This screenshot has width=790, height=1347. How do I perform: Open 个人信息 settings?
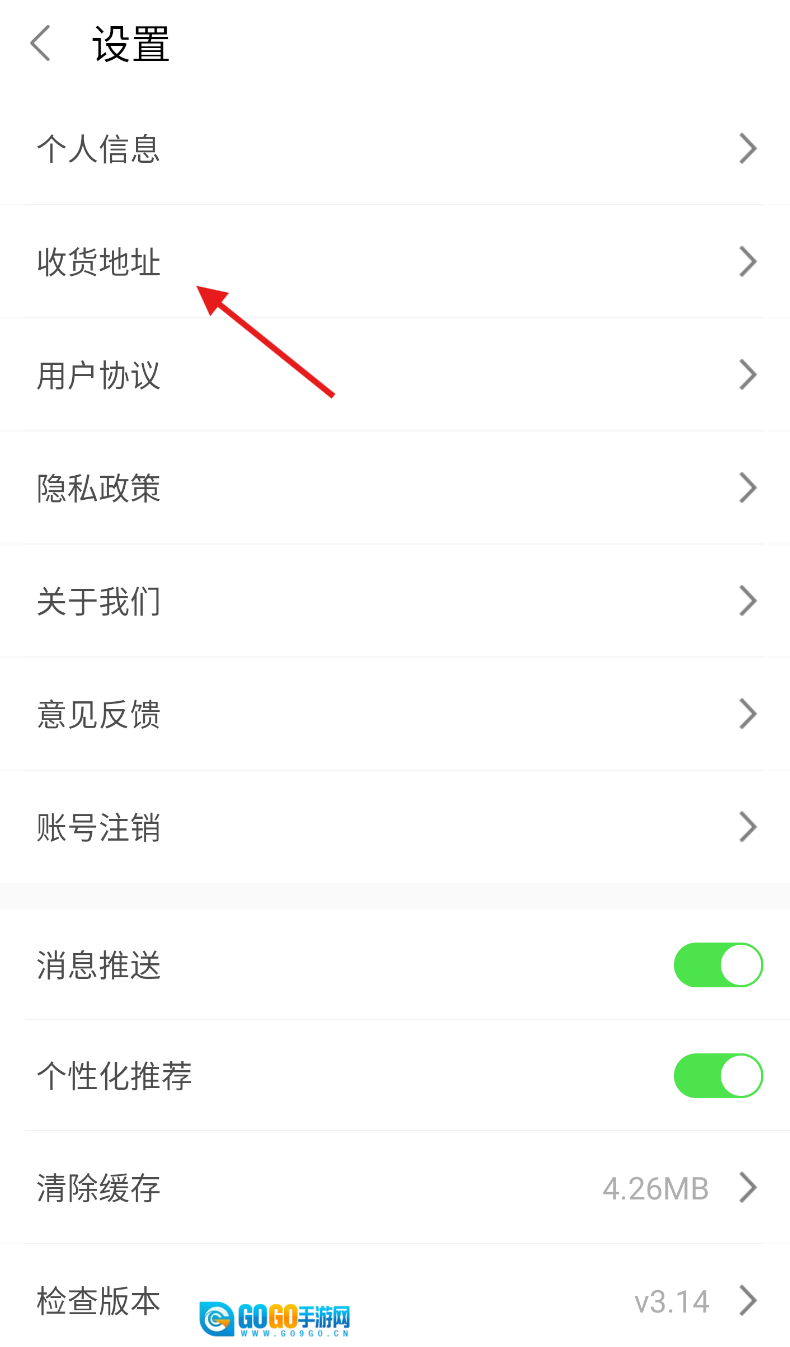click(395, 149)
